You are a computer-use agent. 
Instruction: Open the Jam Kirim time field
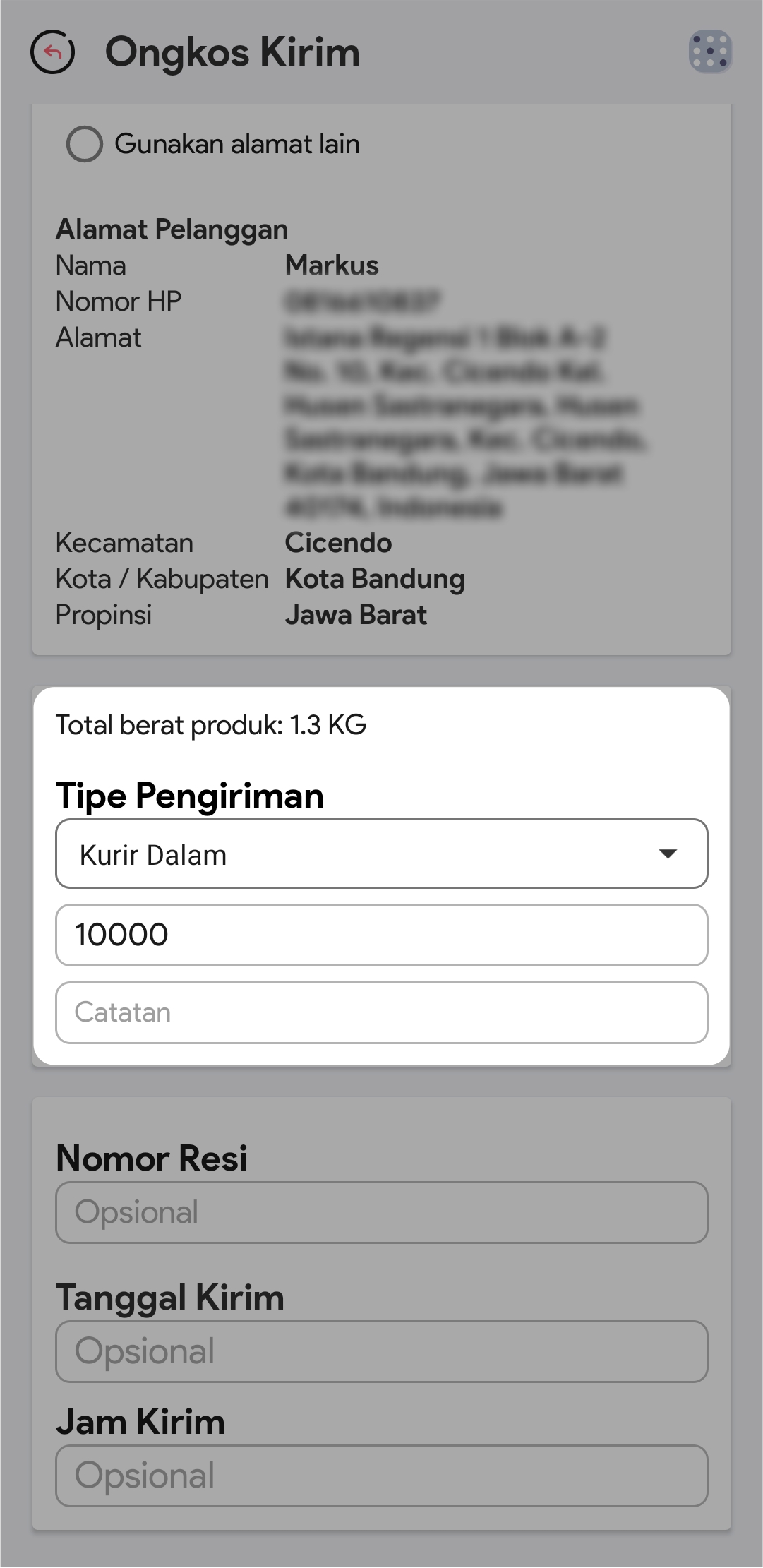pyautogui.click(x=381, y=1476)
